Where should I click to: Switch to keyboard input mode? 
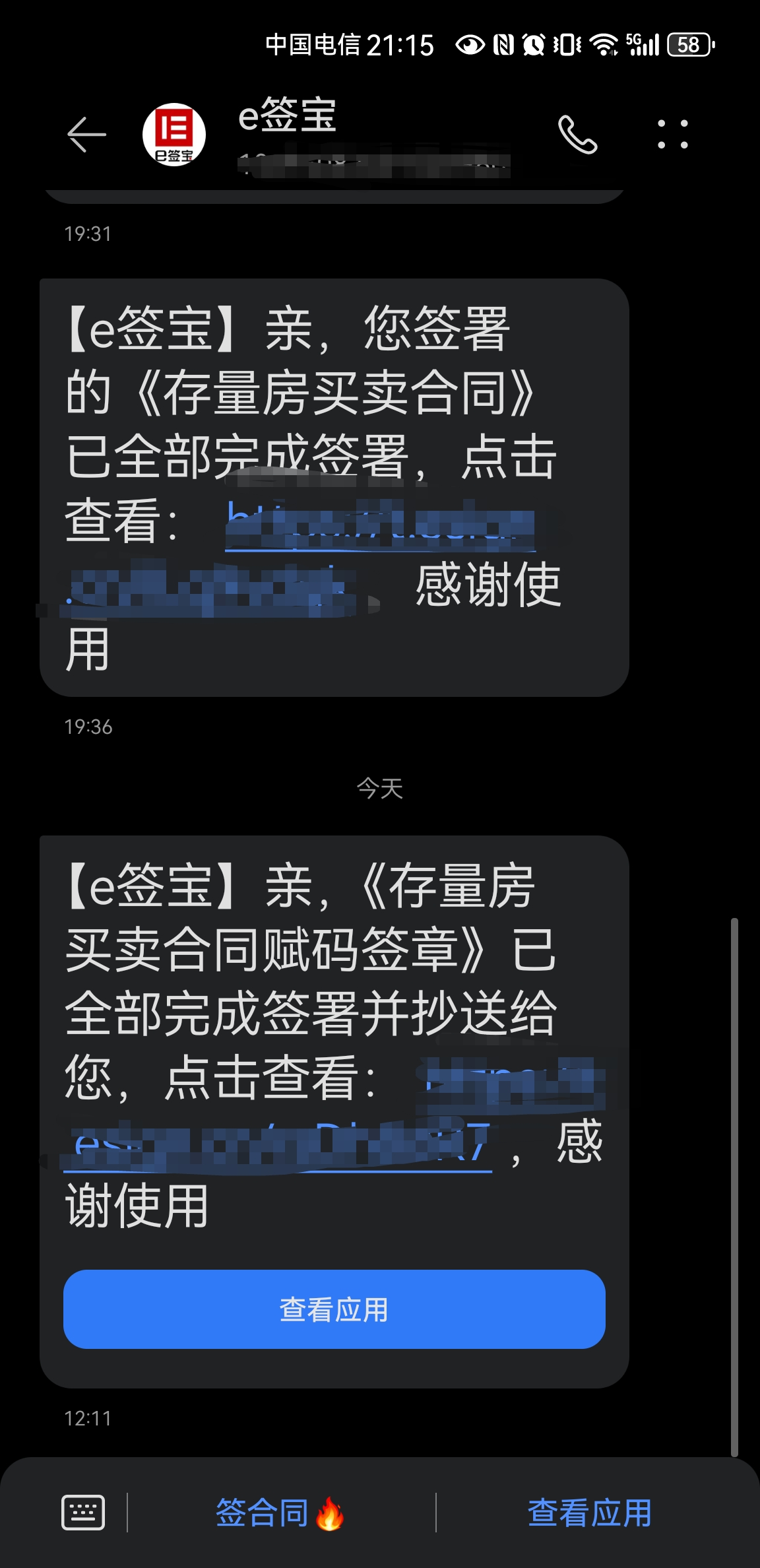83,1512
